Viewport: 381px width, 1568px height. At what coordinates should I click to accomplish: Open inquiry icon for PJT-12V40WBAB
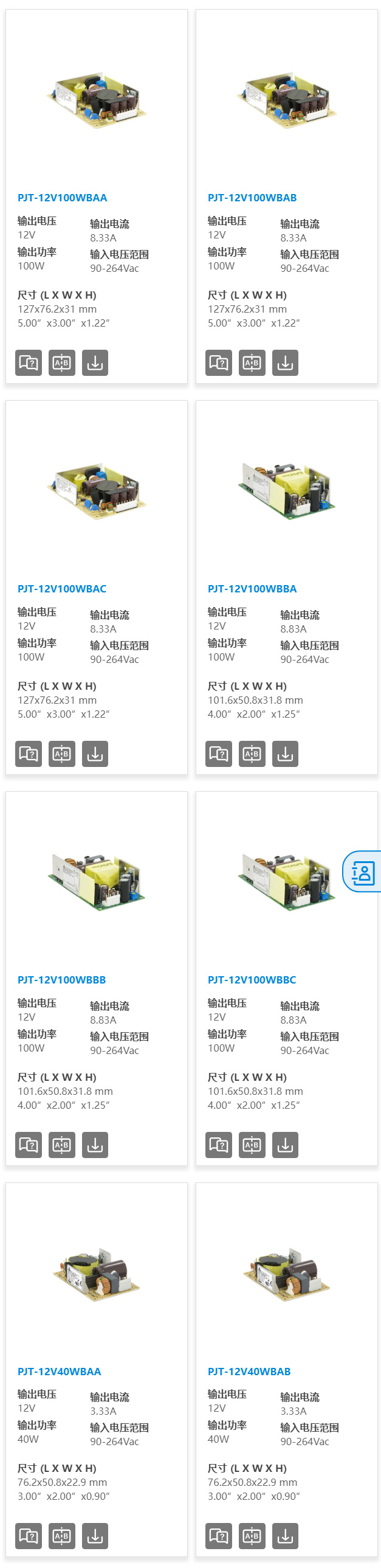[219, 1536]
